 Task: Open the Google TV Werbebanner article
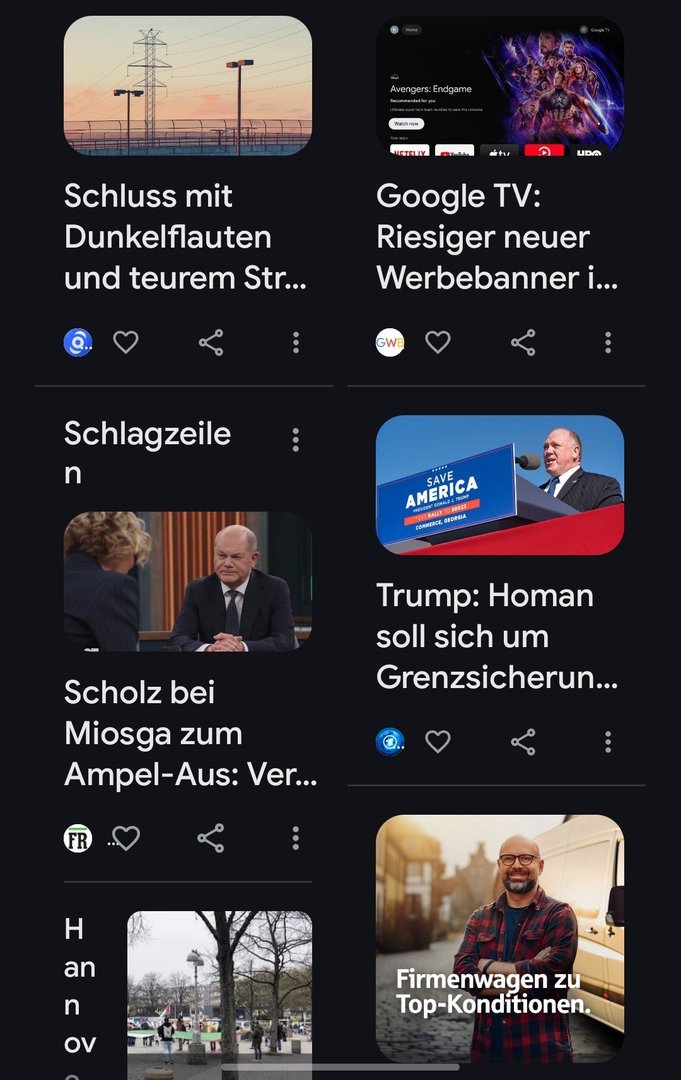498,236
